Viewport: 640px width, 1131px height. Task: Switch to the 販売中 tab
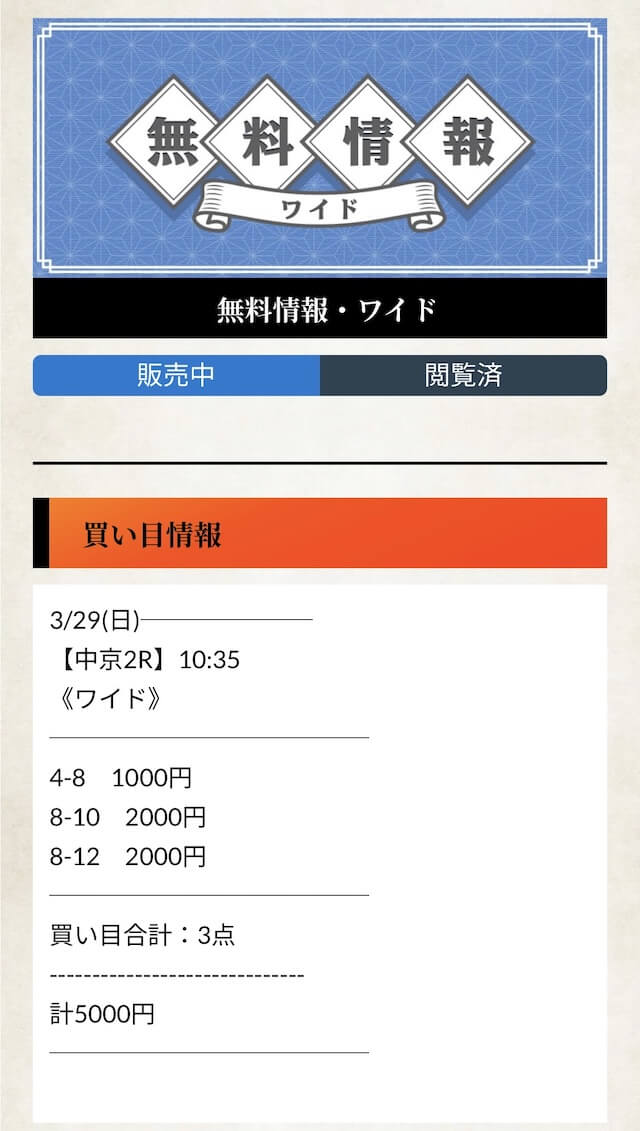(176, 375)
